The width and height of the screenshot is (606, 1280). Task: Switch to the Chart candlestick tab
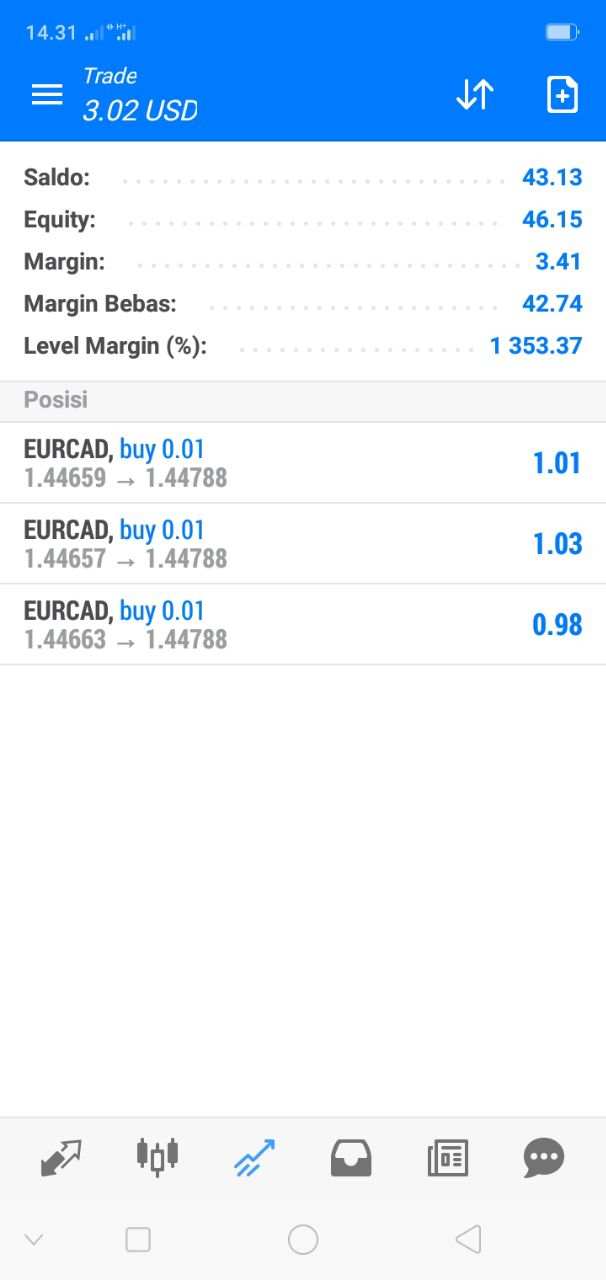pyautogui.click(x=157, y=1156)
